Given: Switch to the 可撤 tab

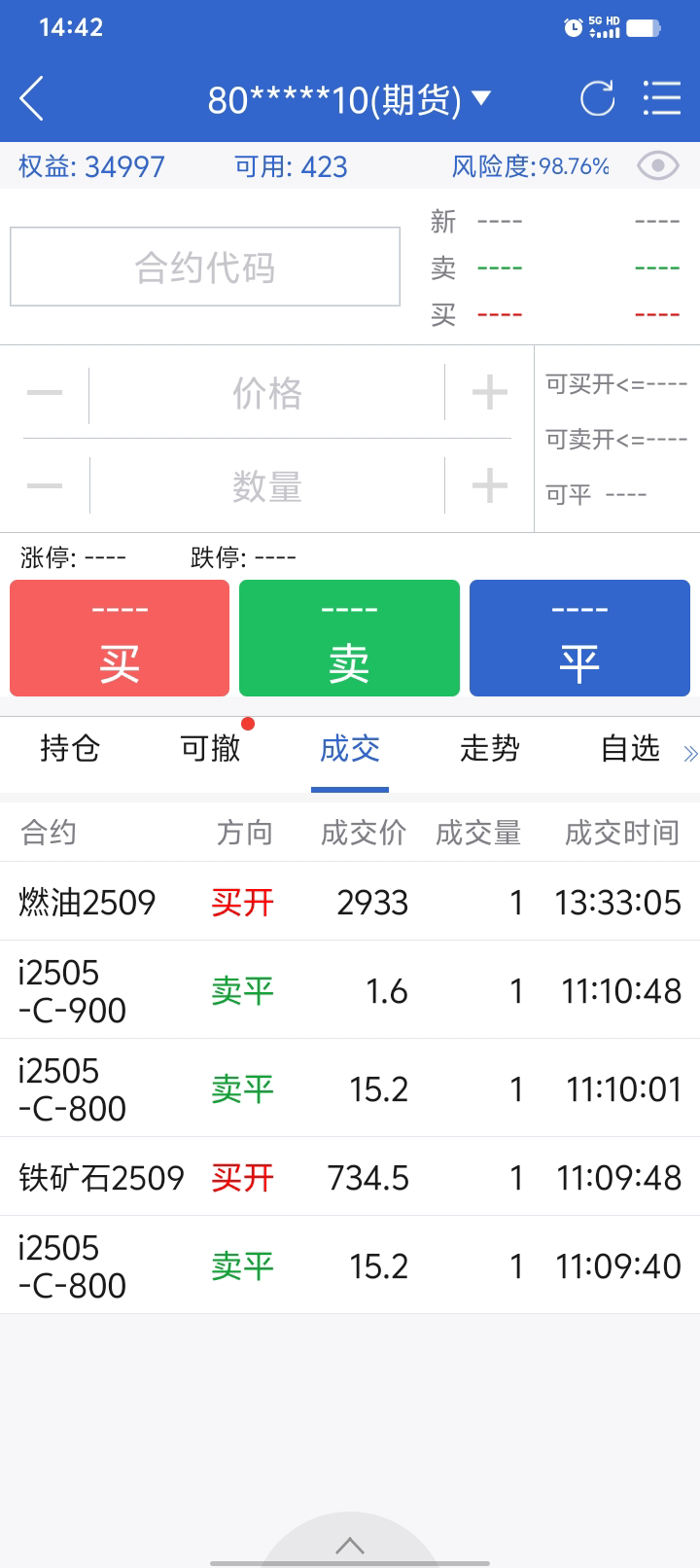Looking at the screenshot, I should pyautogui.click(x=210, y=749).
